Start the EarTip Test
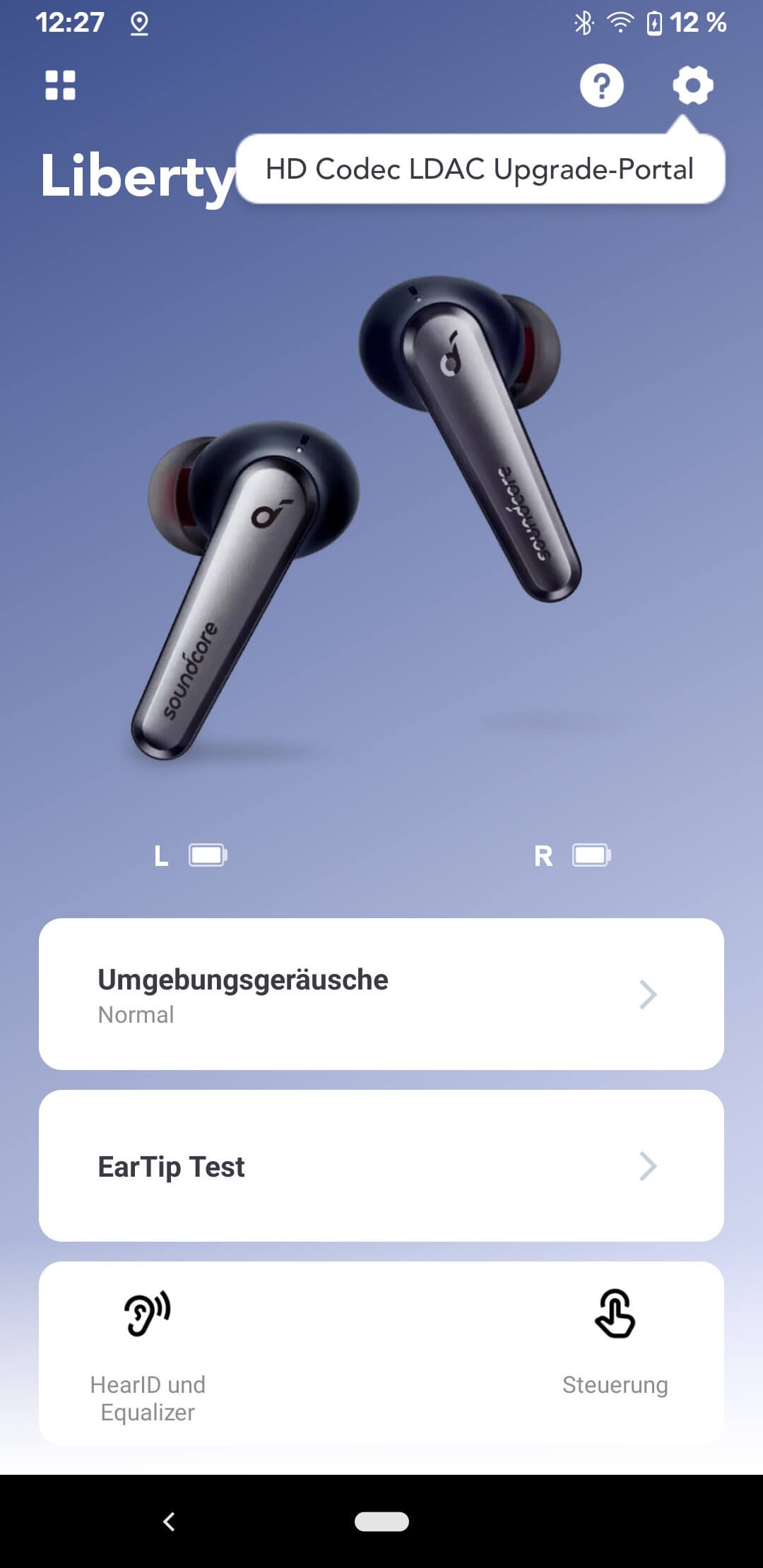The width and height of the screenshot is (763, 1568). (x=381, y=1166)
